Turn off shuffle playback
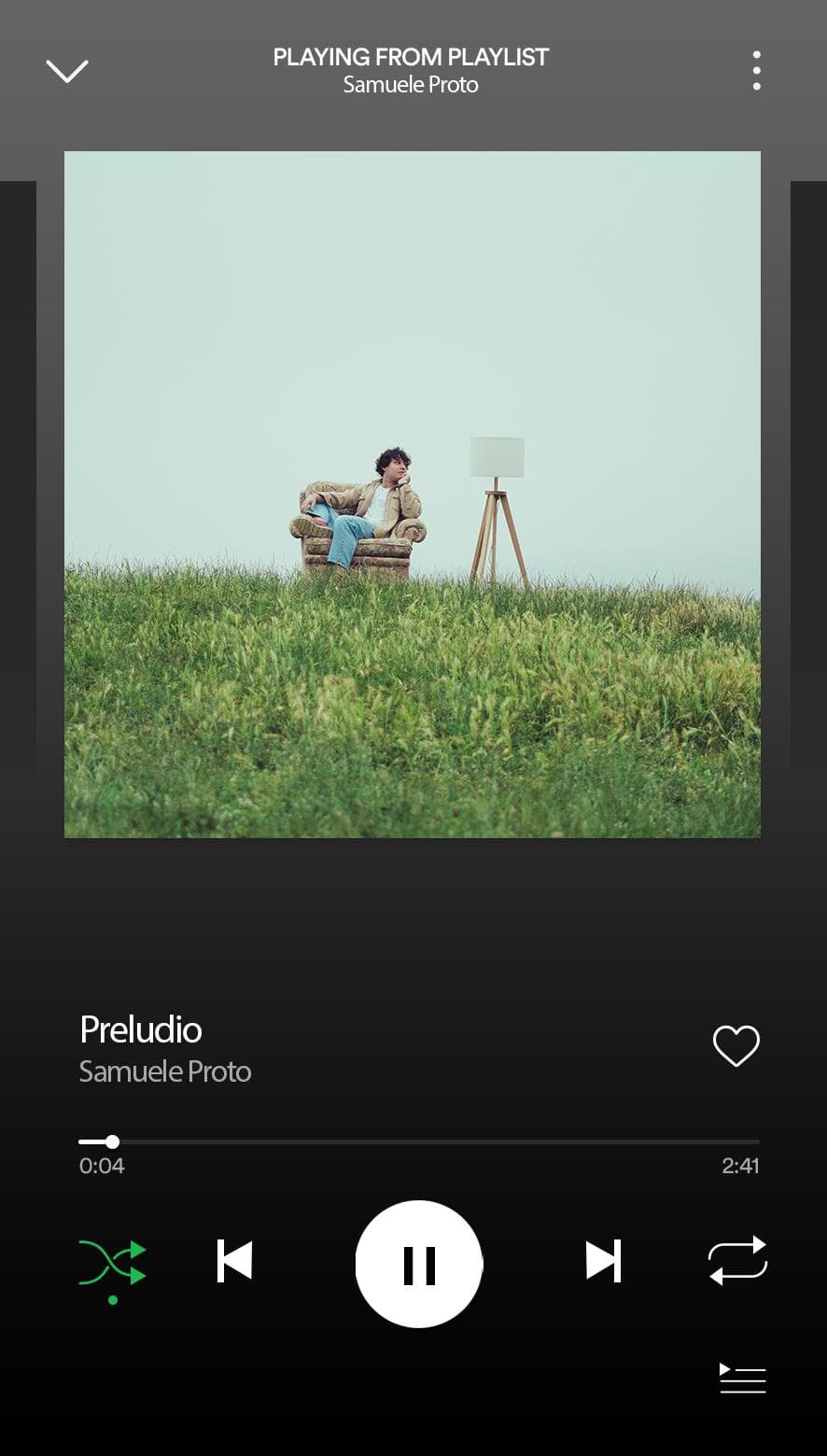This screenshot has width=827, height=1456. [x=113, y=1263]
